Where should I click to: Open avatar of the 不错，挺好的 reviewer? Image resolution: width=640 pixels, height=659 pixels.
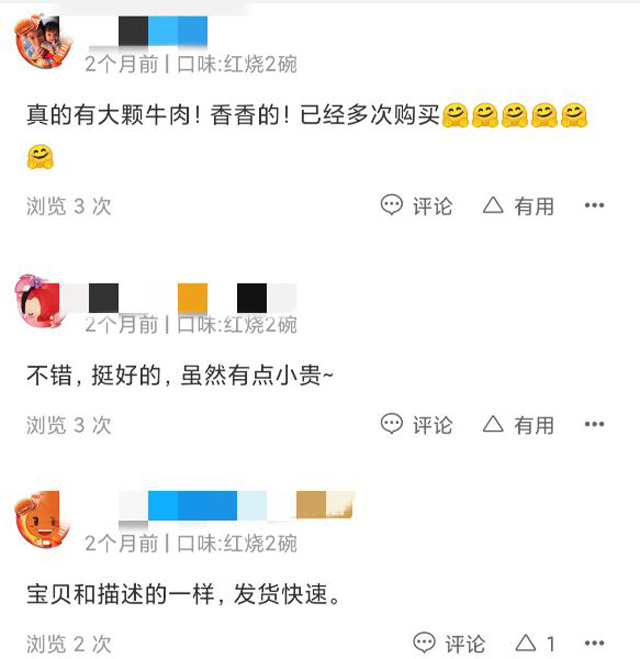point(43,301)
